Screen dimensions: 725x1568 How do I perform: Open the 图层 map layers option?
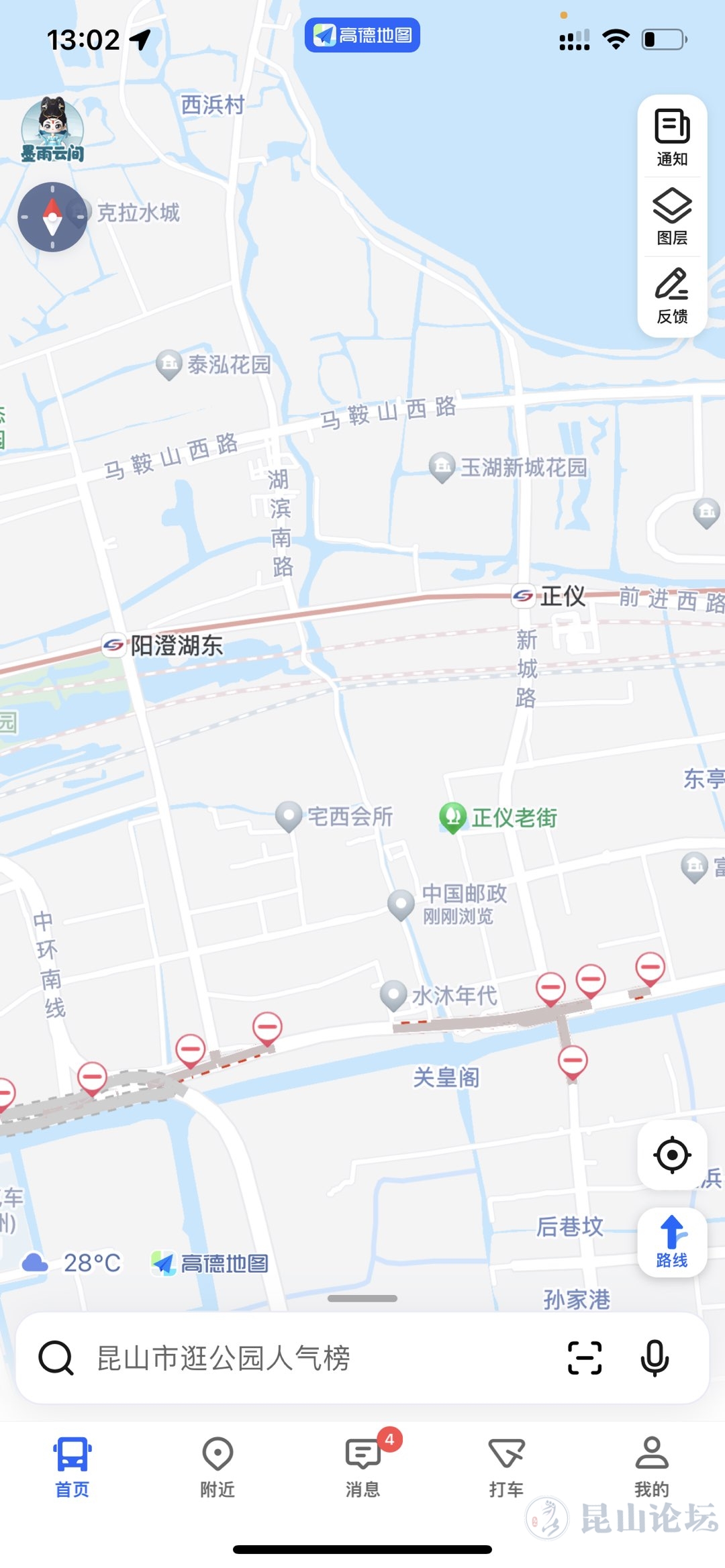click(672, 216)
